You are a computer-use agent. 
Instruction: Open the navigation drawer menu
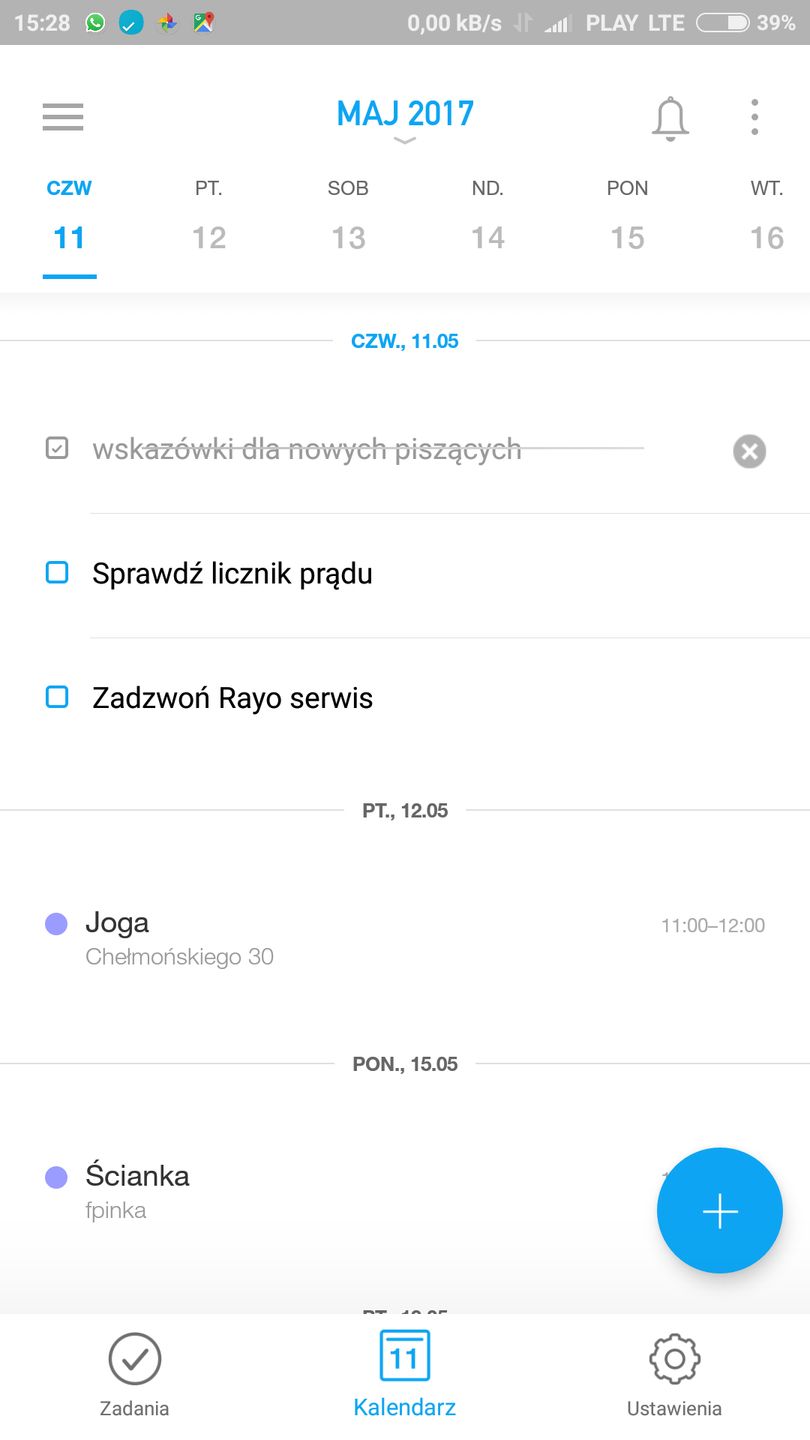(x=63, y=117)
